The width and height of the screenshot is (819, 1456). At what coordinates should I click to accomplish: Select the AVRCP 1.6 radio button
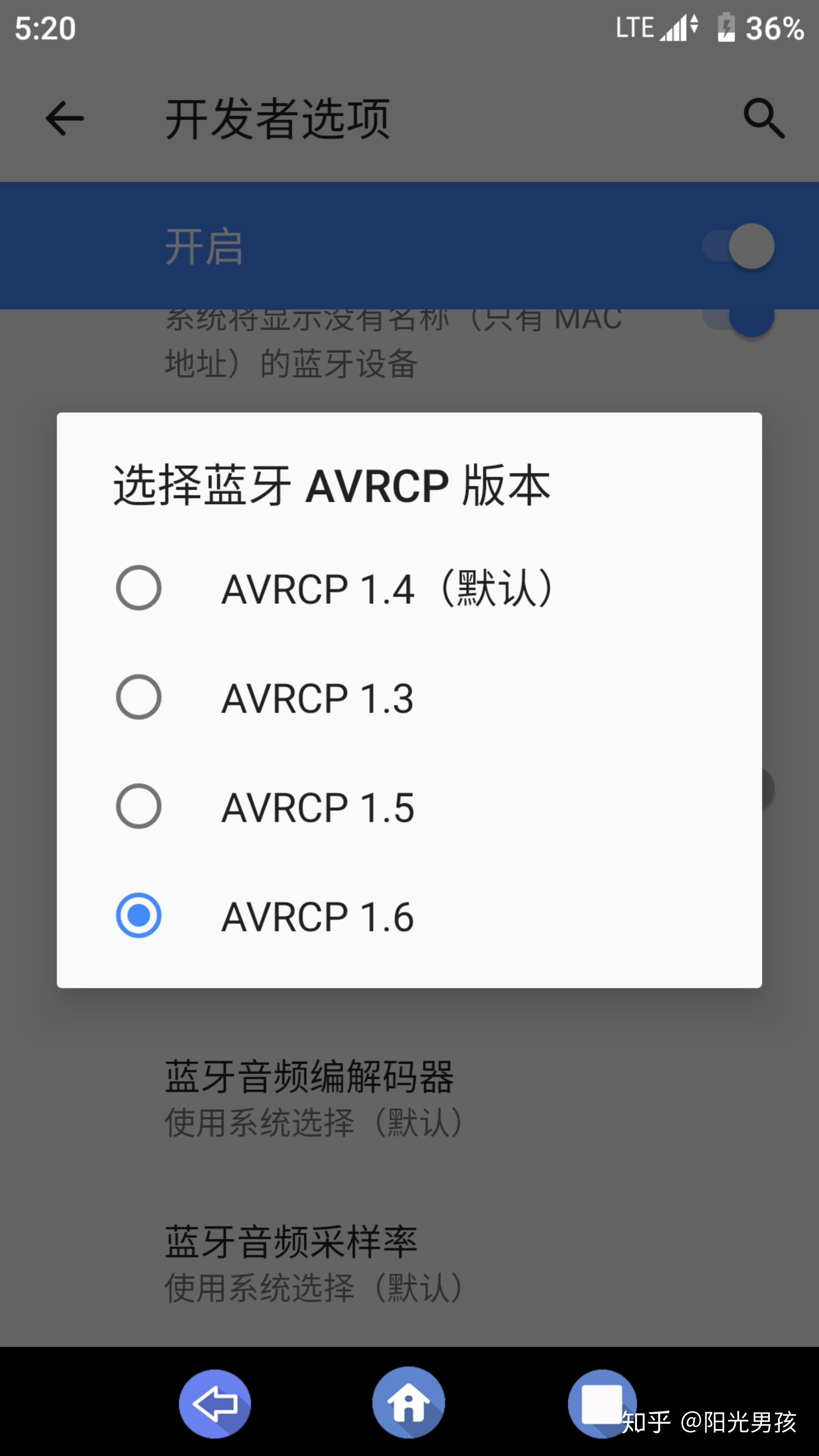click(x=138, y=915)
